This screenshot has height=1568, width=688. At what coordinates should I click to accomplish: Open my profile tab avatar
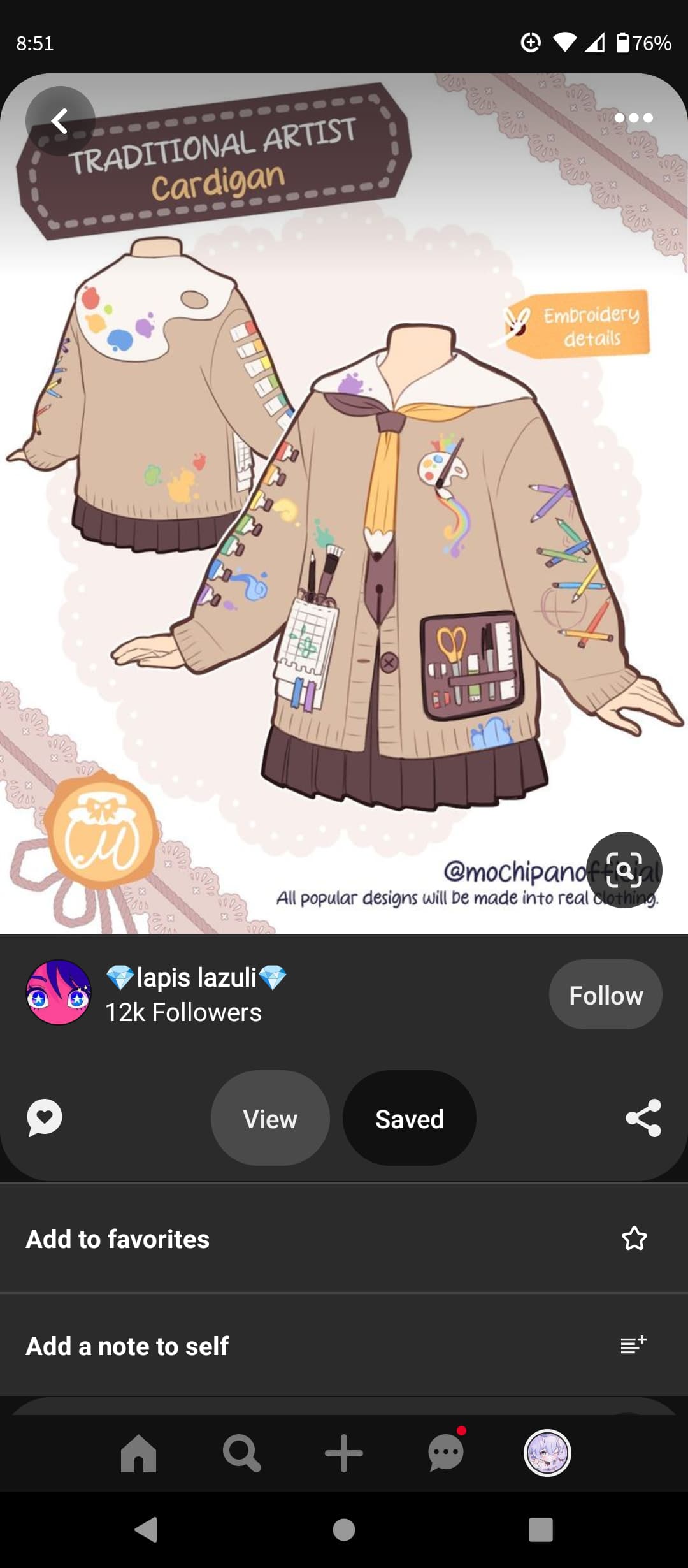pos(547,1453)
